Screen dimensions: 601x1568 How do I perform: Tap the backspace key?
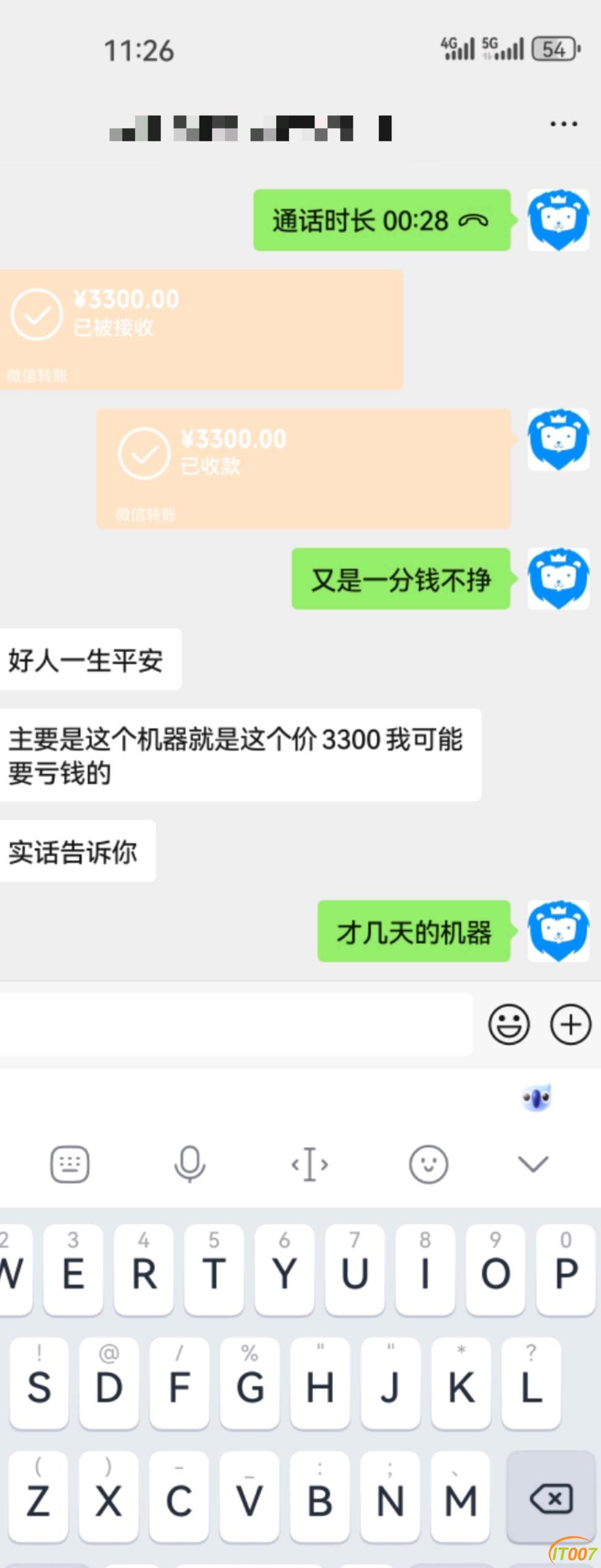pyautogui.click(x=550, y=1498)
